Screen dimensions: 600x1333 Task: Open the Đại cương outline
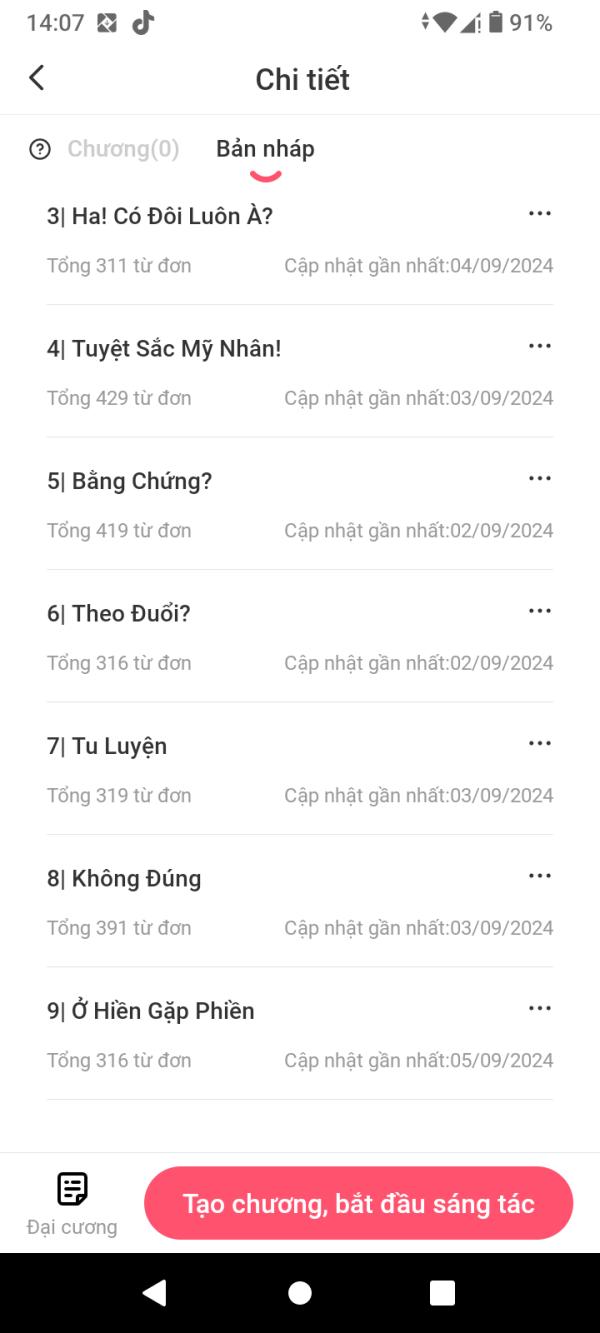(72, 1203)
